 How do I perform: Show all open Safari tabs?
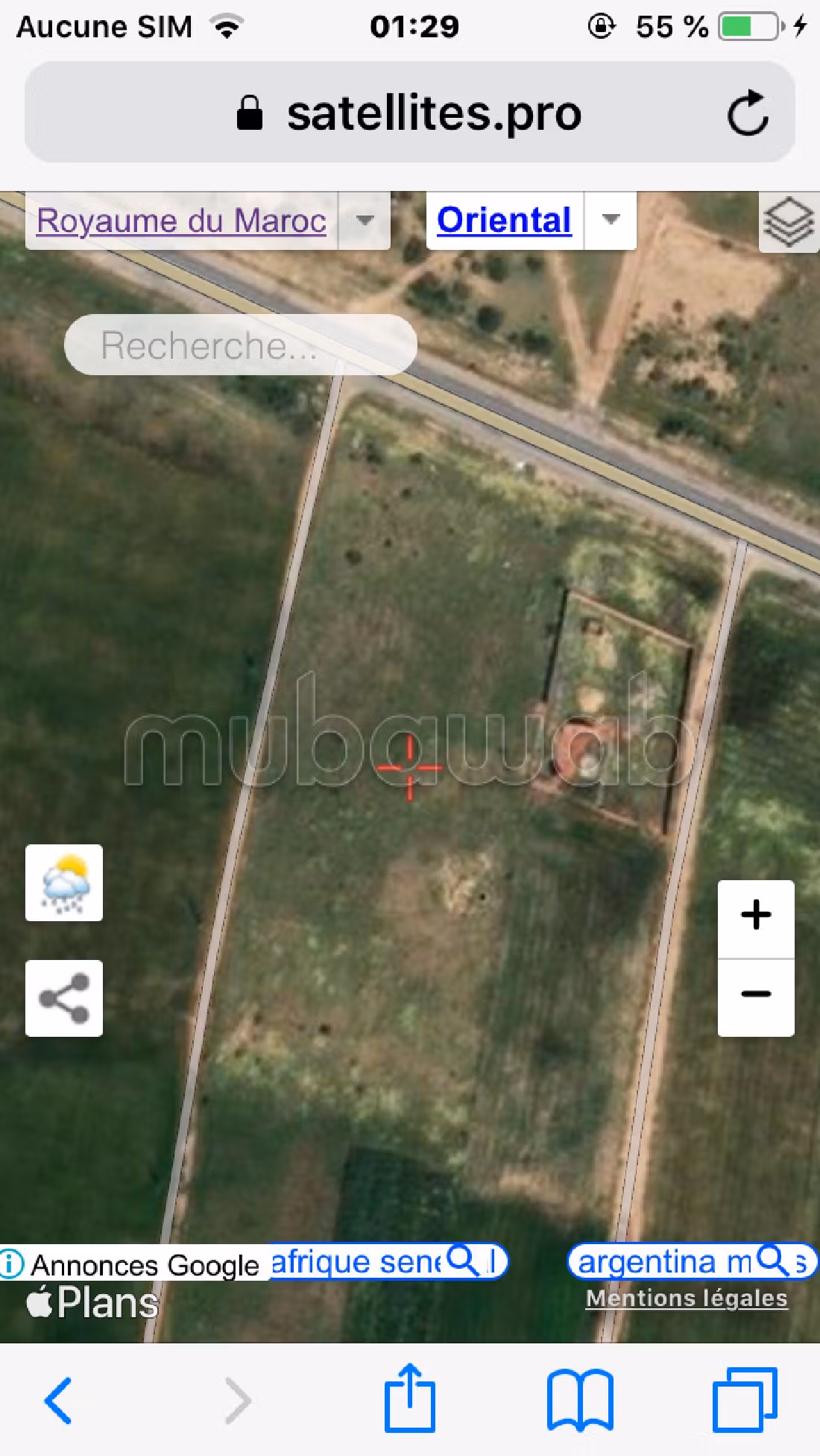click(x=744, y=1400)
